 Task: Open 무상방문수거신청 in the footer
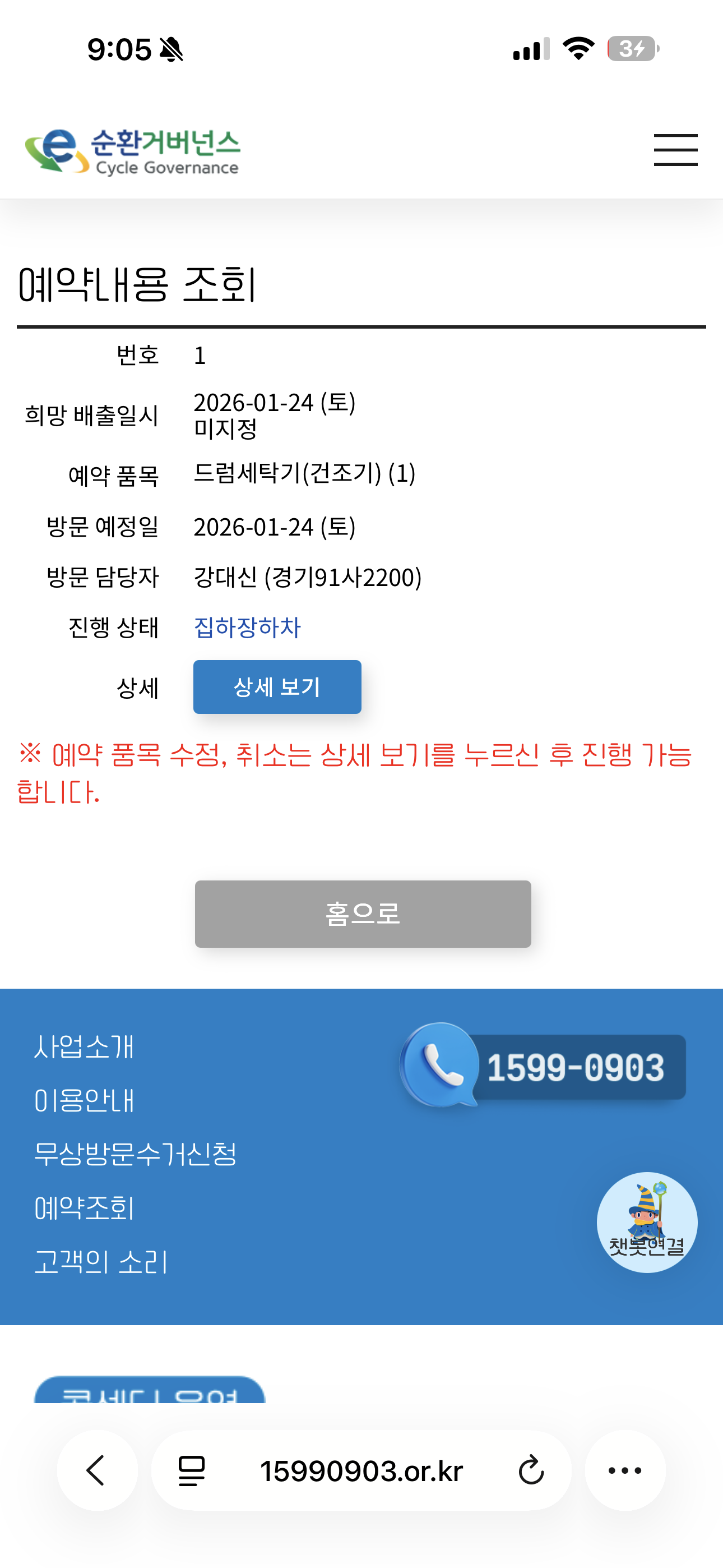coord(135,1154)
